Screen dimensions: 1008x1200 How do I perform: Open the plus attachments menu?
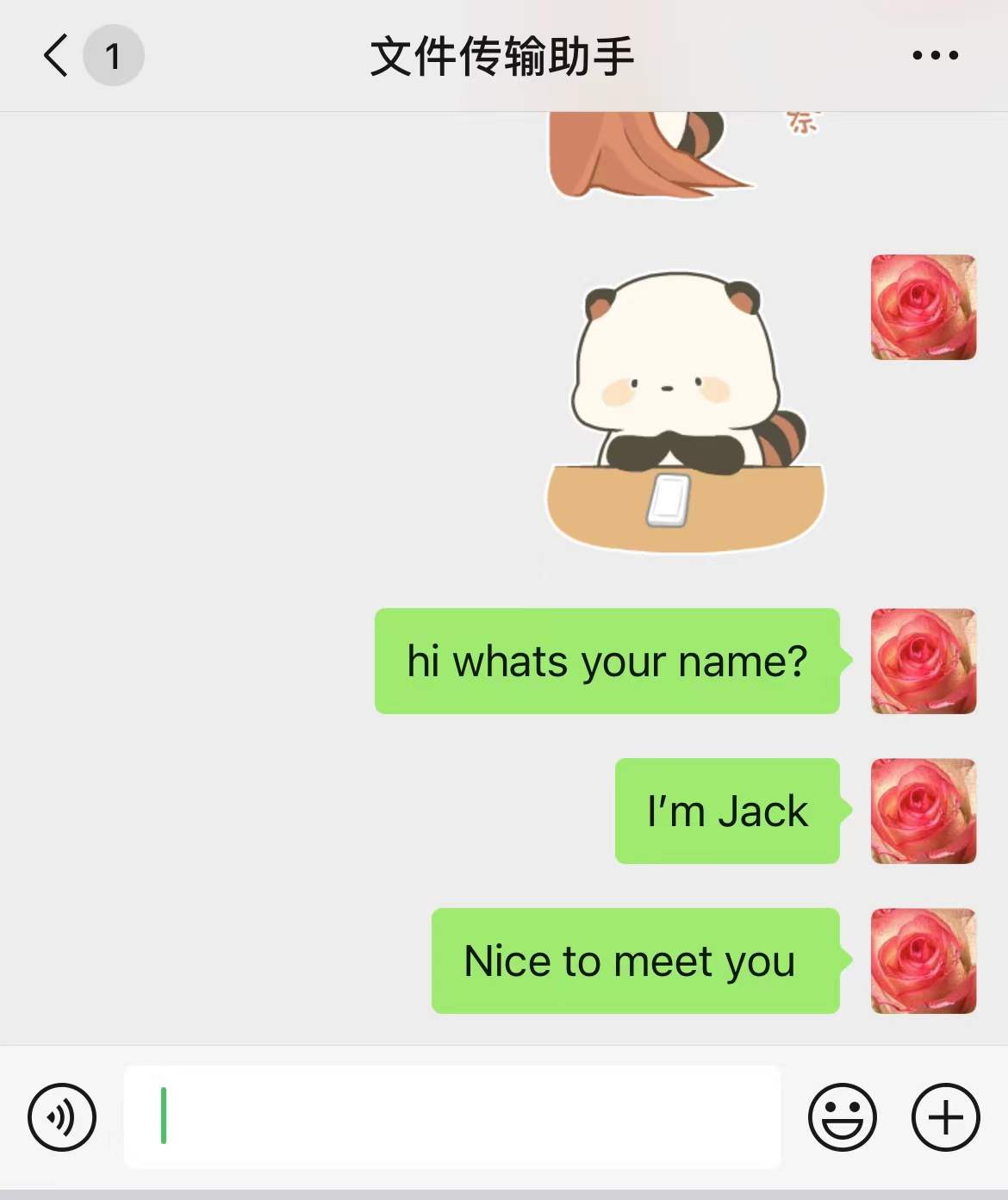pyautogui.click(x=945, y=1117)
